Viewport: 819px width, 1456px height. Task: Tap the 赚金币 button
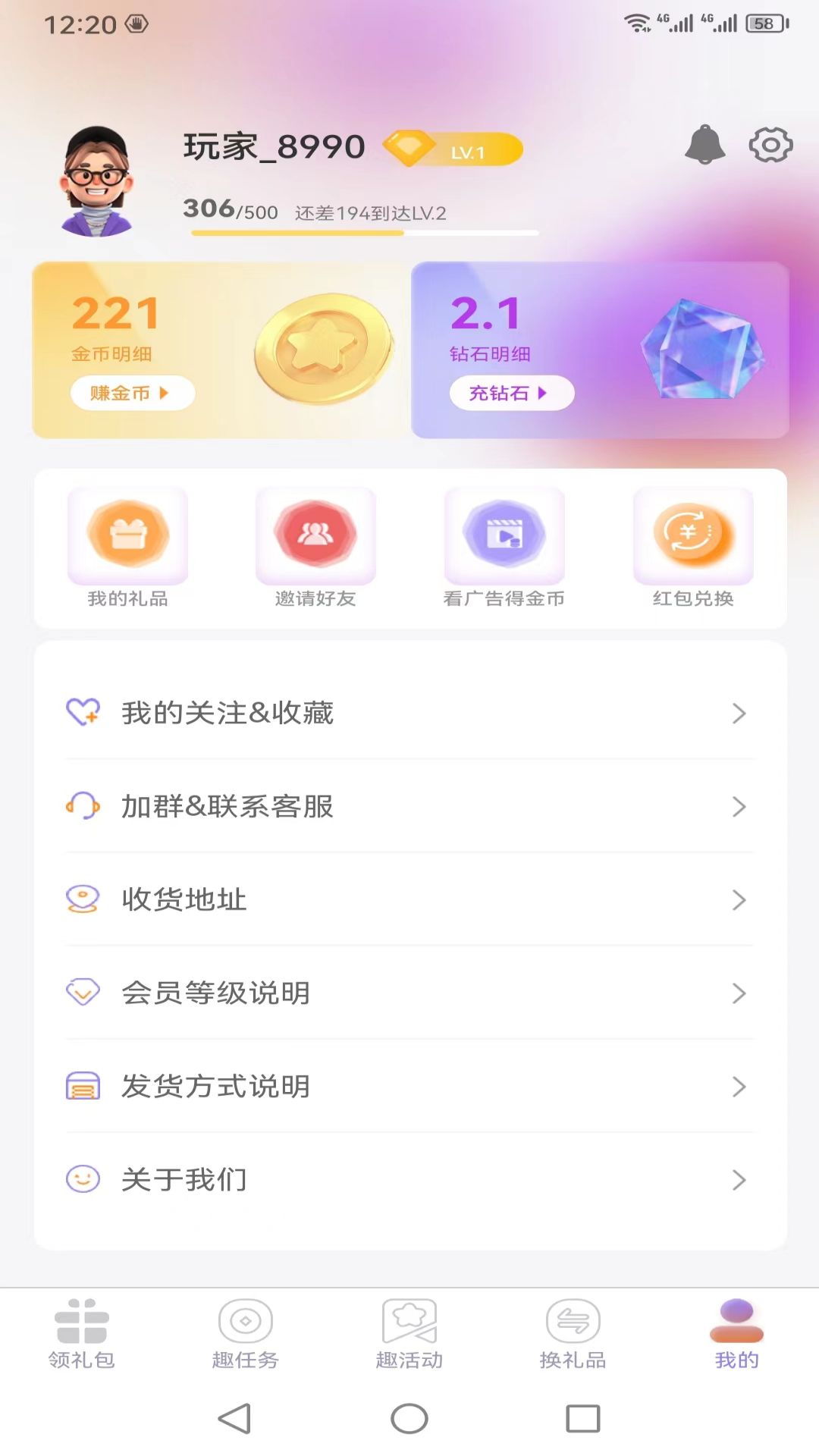[x=132, y=393]
